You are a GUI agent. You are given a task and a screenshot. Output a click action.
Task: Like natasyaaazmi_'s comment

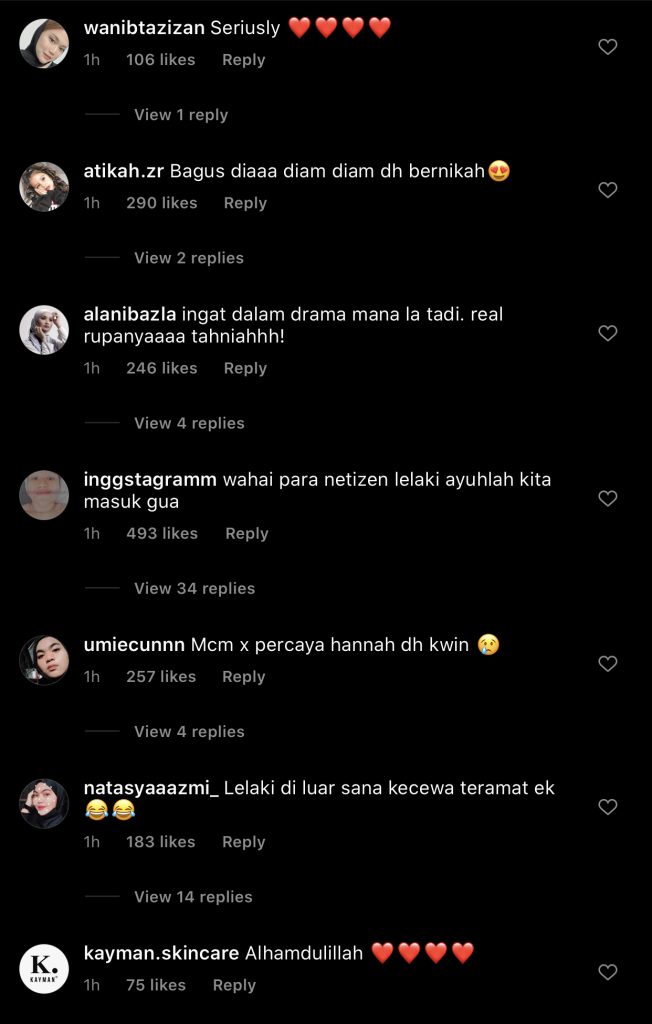pyautogui.click(x=607, y=806)
